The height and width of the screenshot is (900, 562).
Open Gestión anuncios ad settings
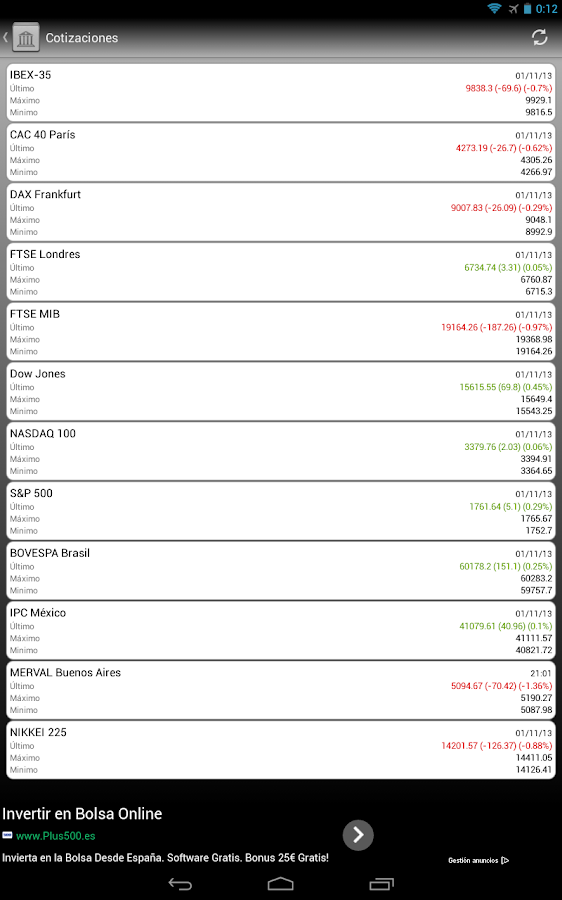(478, 860)
